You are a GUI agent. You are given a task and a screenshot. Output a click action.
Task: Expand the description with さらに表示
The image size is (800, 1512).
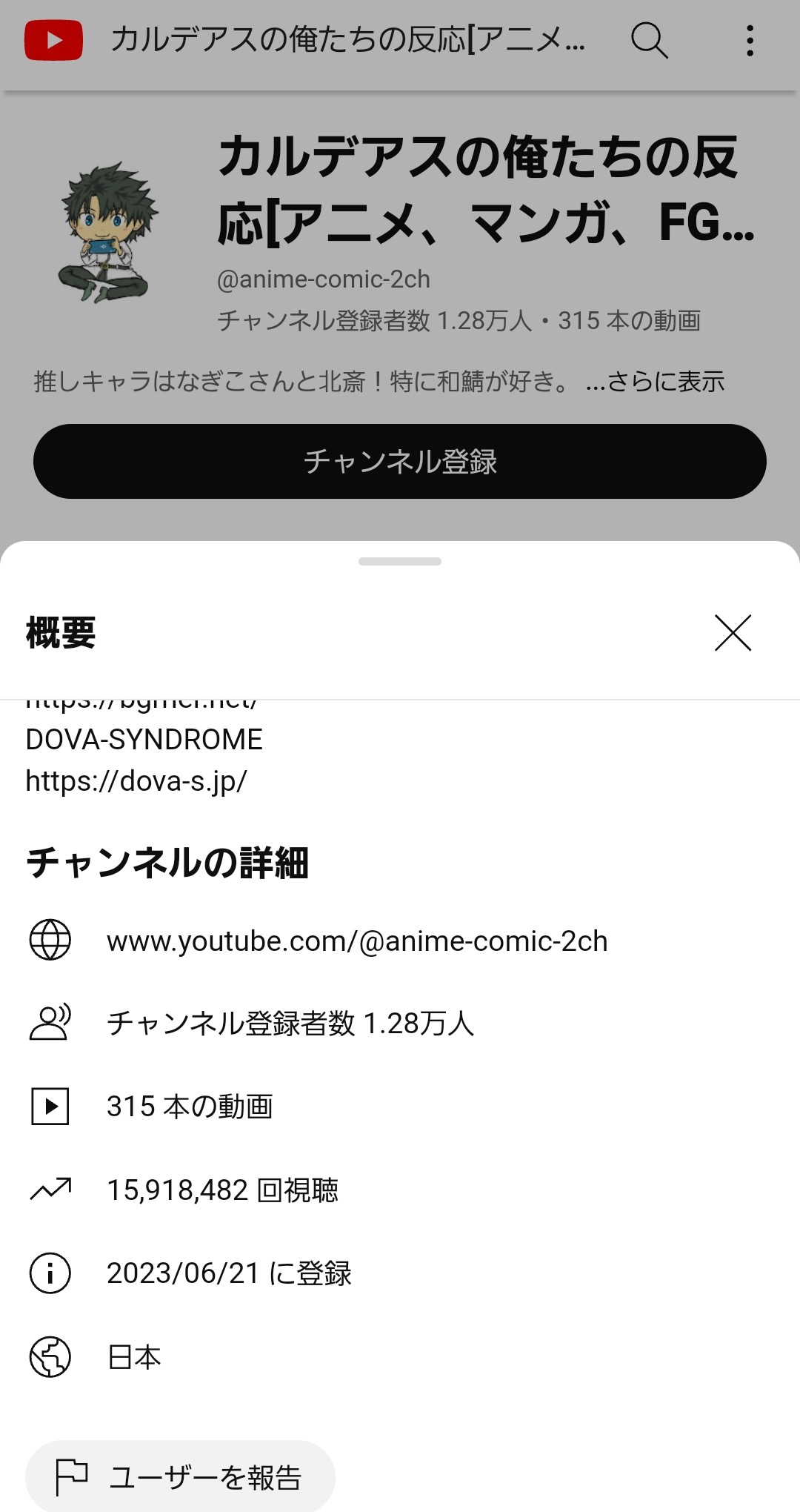(x=655, y=382)
